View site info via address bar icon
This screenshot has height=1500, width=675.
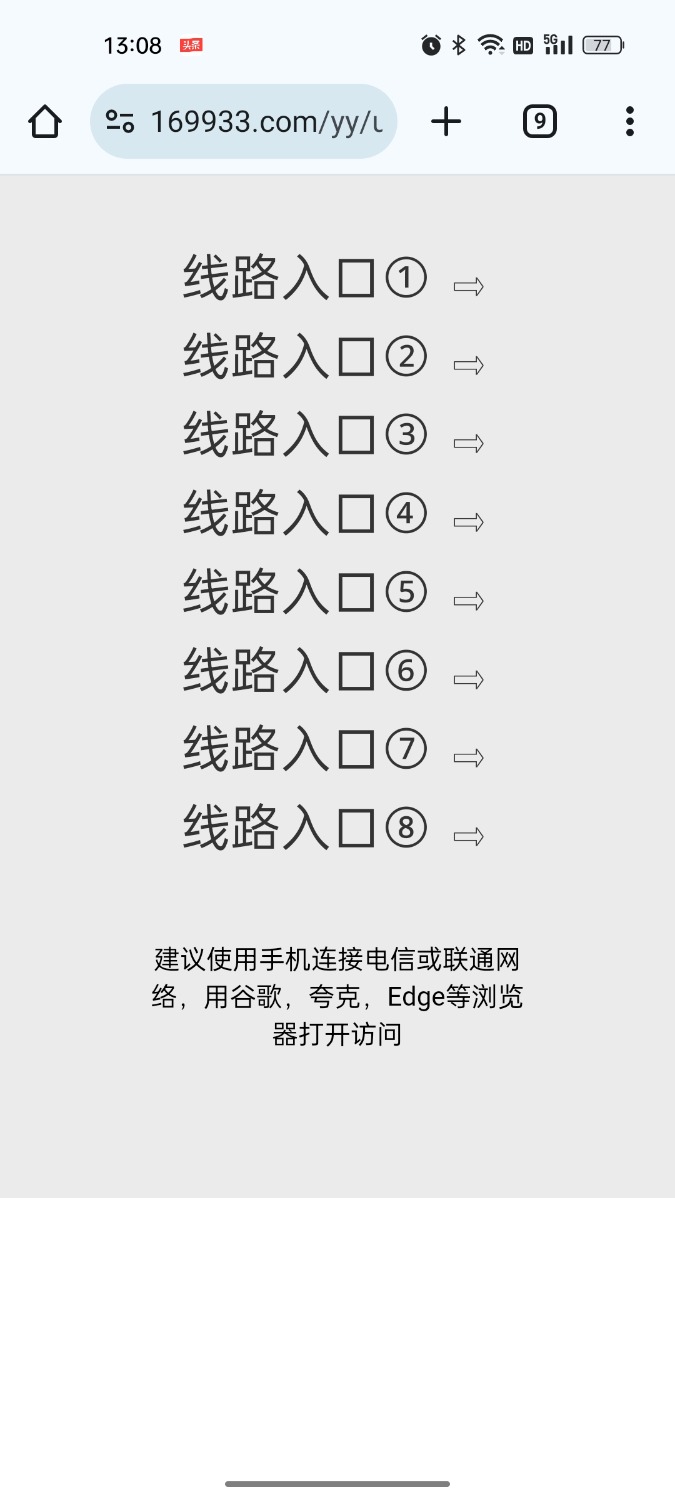[120, 122]
